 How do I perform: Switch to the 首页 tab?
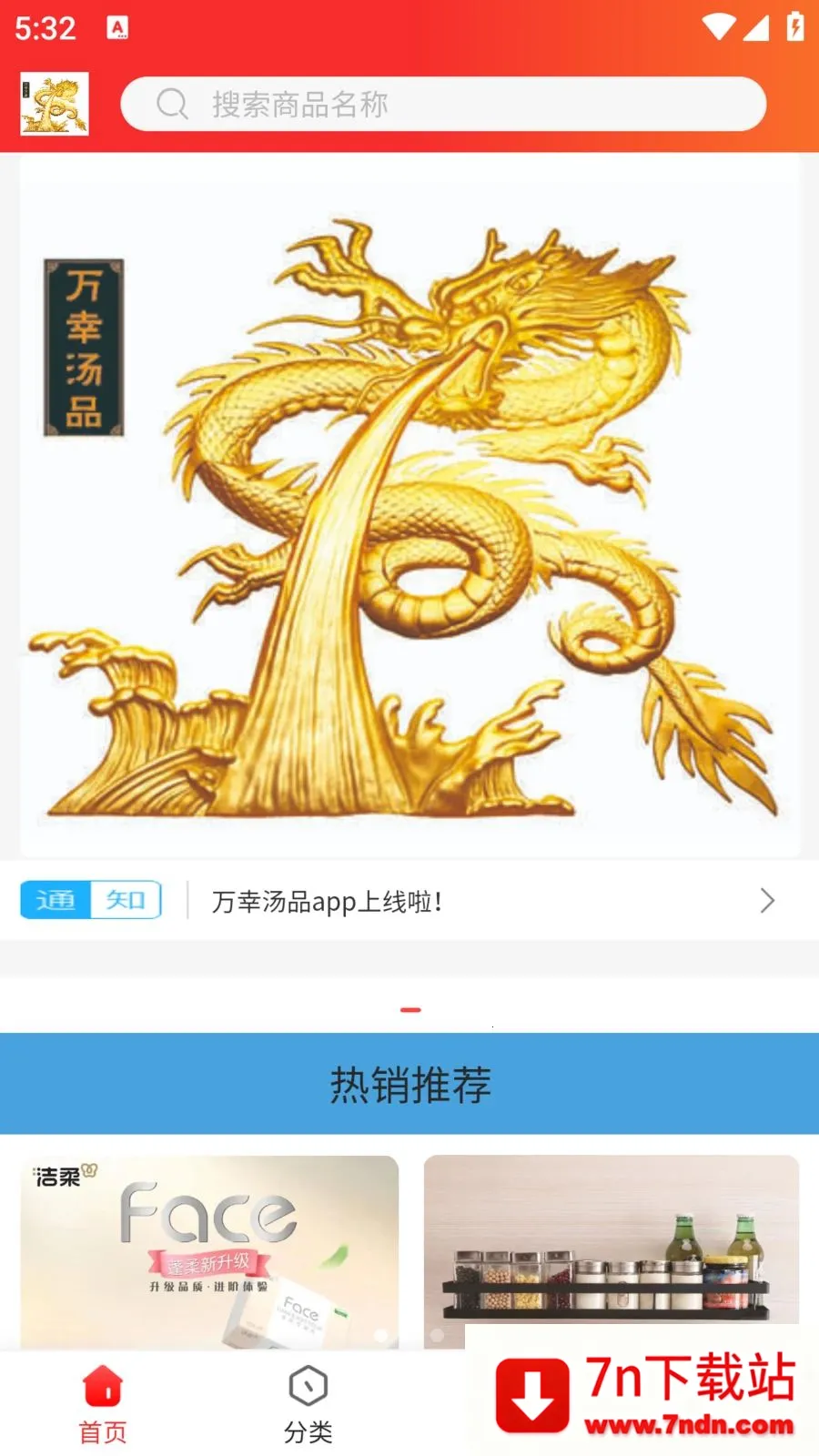[x=103, y=1405]
